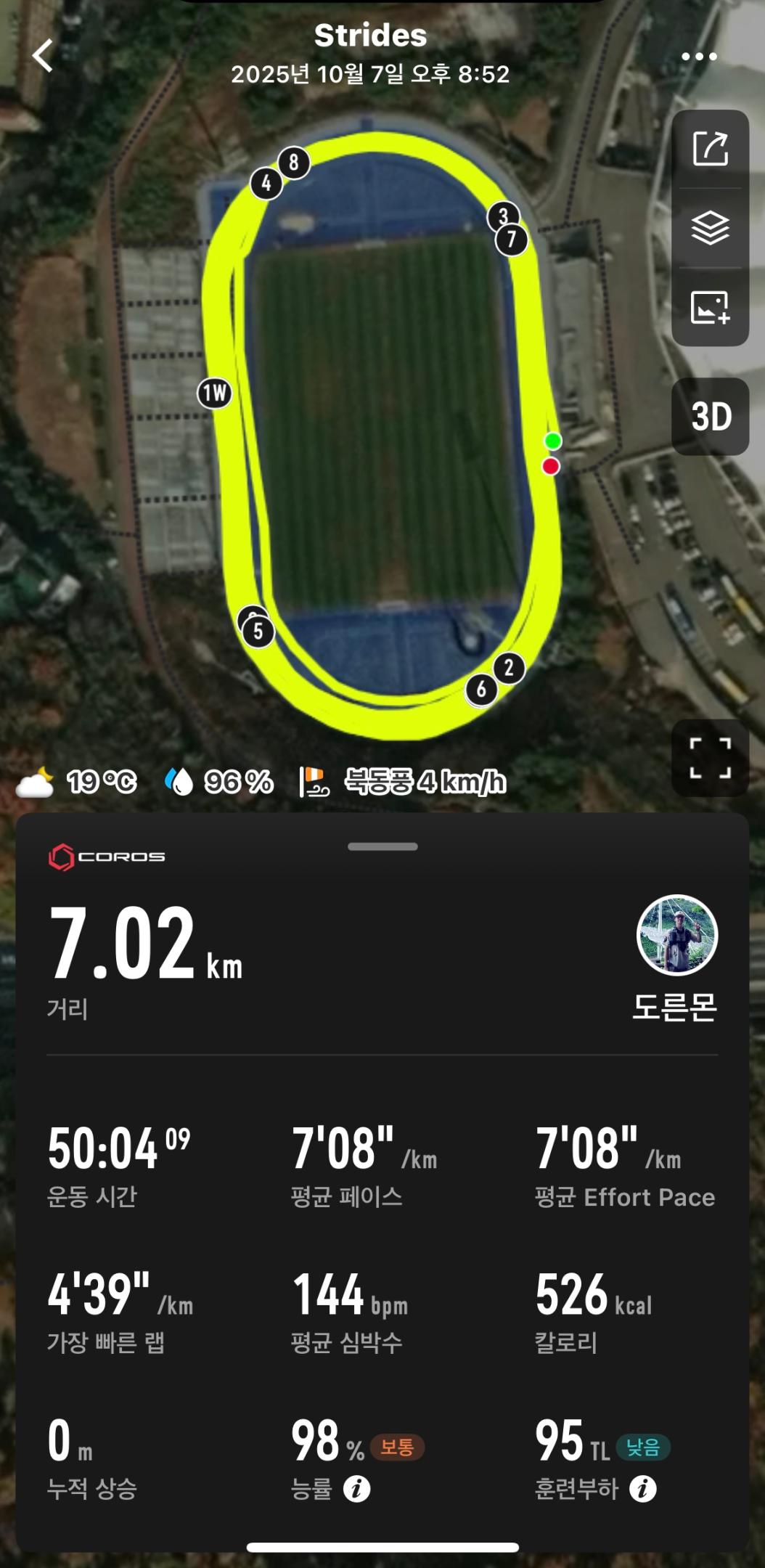The width and height of the screenshot is (765, 1568).
Task: Share this Strides activity
Action: pyautogui.click(x=710, y=150)
